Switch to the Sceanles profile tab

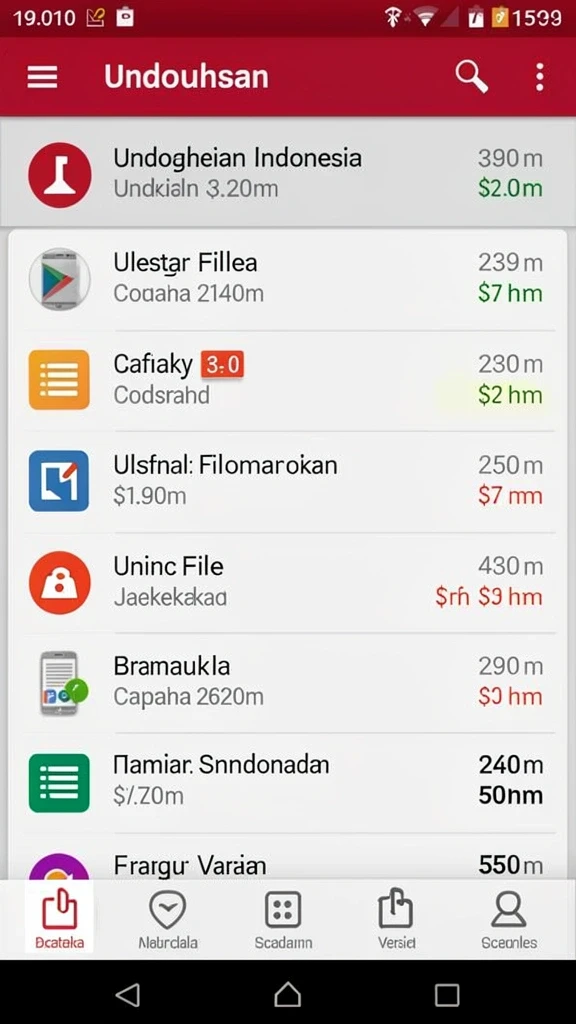pos(509,918)
